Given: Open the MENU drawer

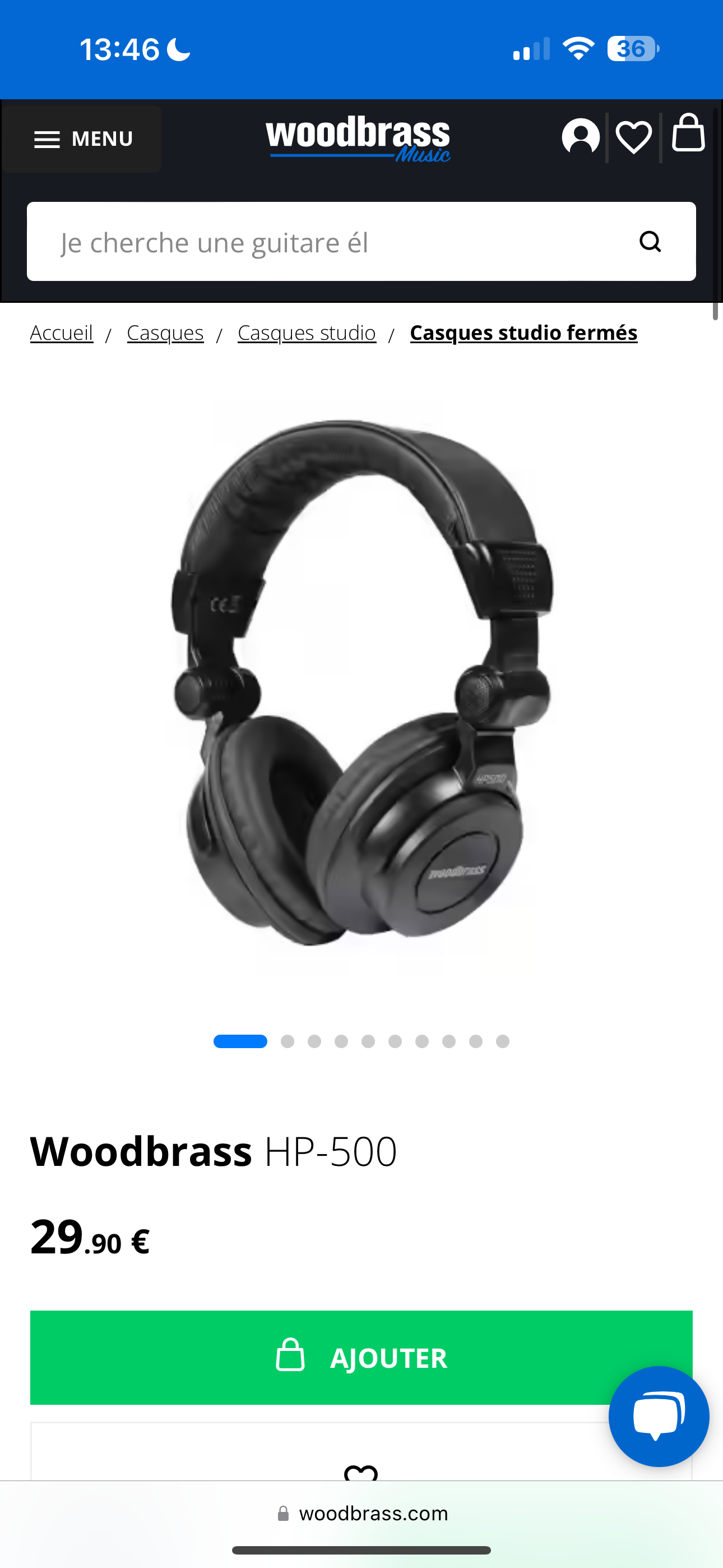Looking at the screenshot, I should click(82, 139).
